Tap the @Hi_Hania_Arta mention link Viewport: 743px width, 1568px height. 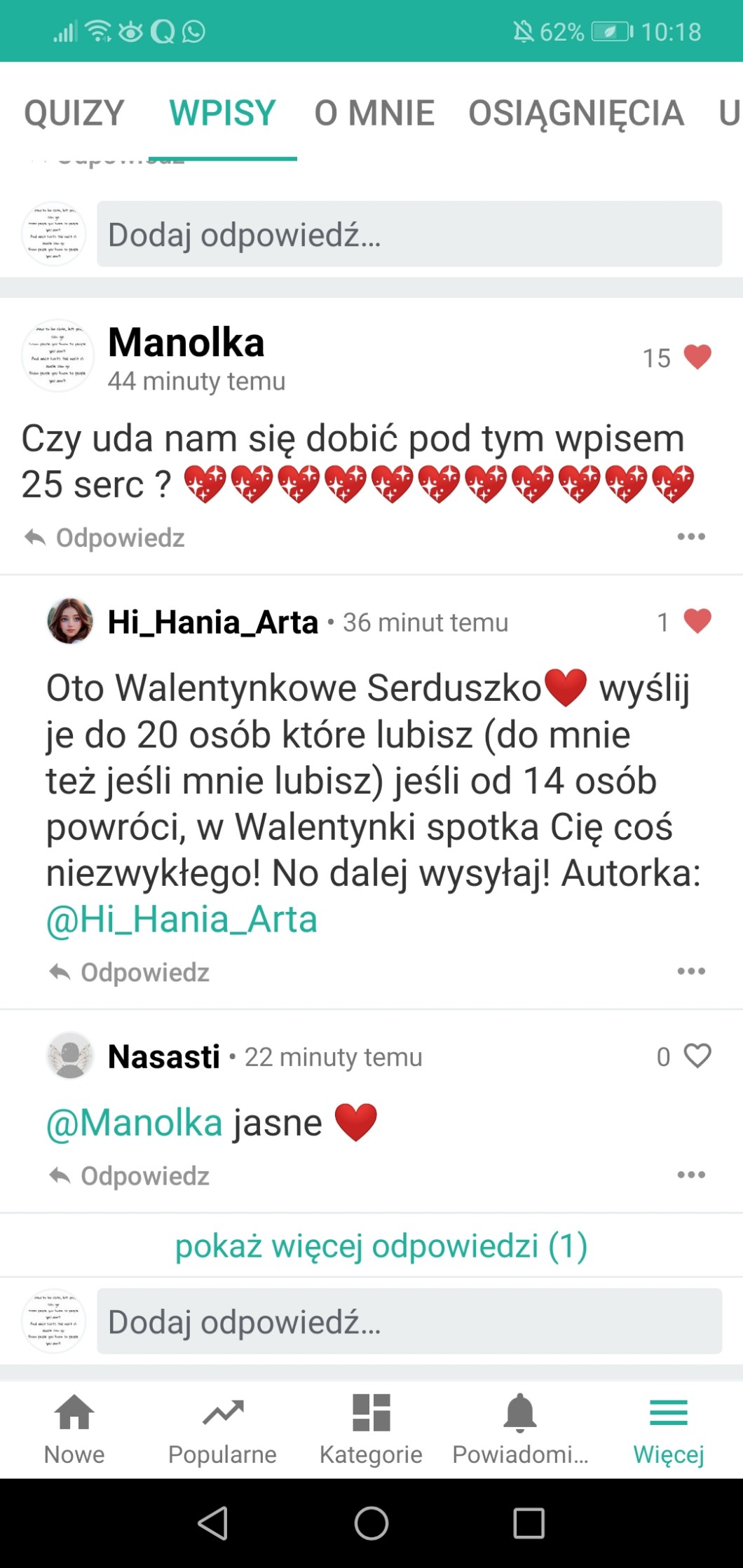coord(182,920)
